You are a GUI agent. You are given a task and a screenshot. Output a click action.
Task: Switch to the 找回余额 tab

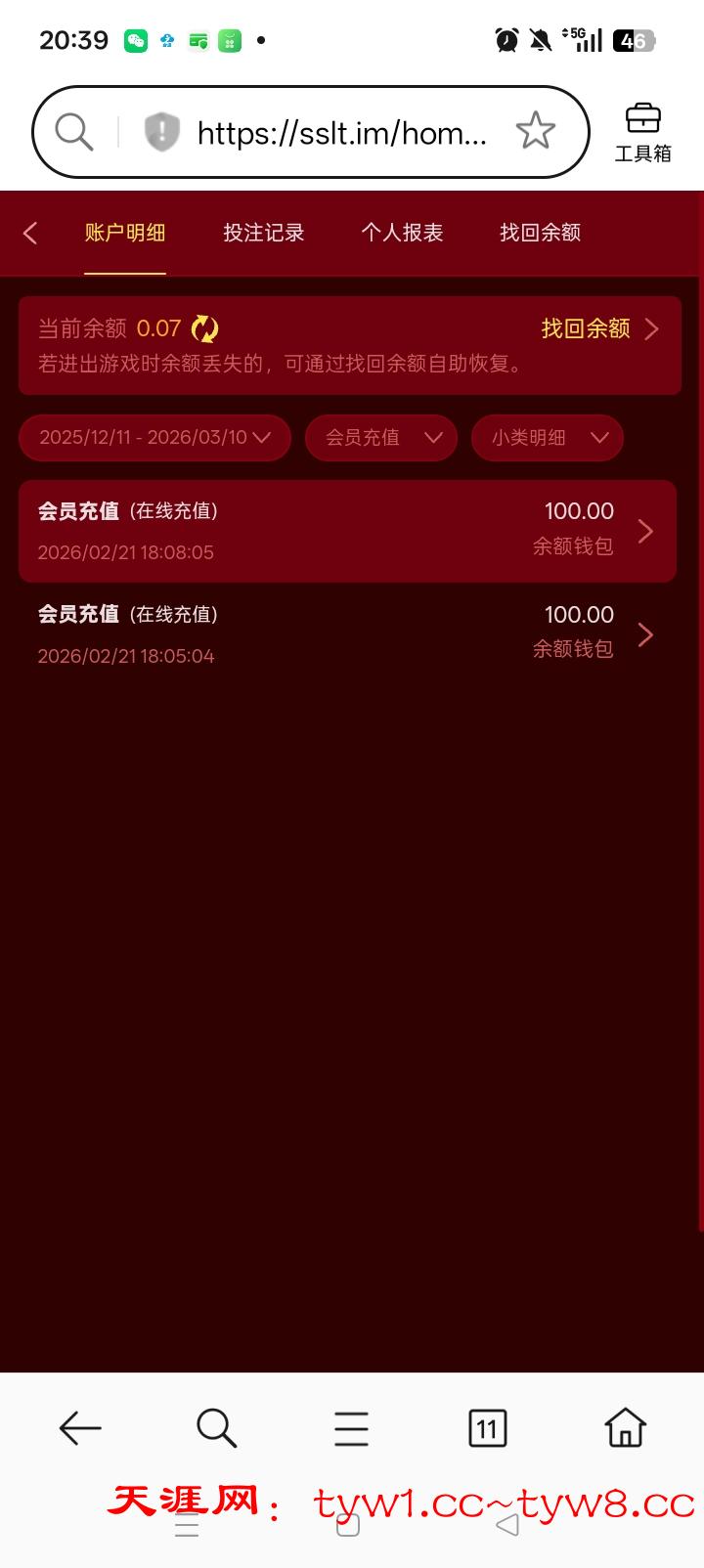(540, 233)
